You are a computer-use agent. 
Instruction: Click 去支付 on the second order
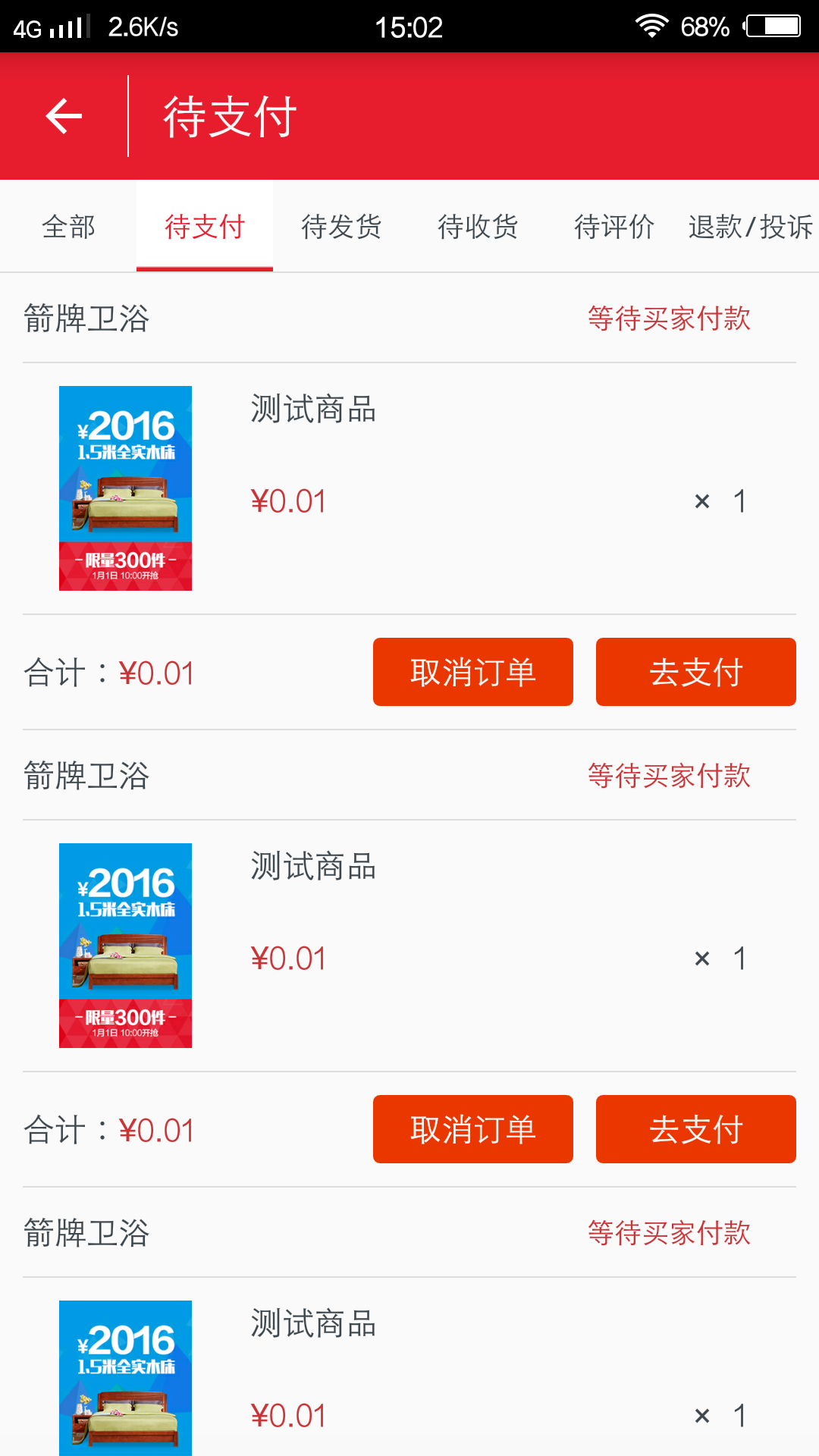click(x=695, y=1128)
